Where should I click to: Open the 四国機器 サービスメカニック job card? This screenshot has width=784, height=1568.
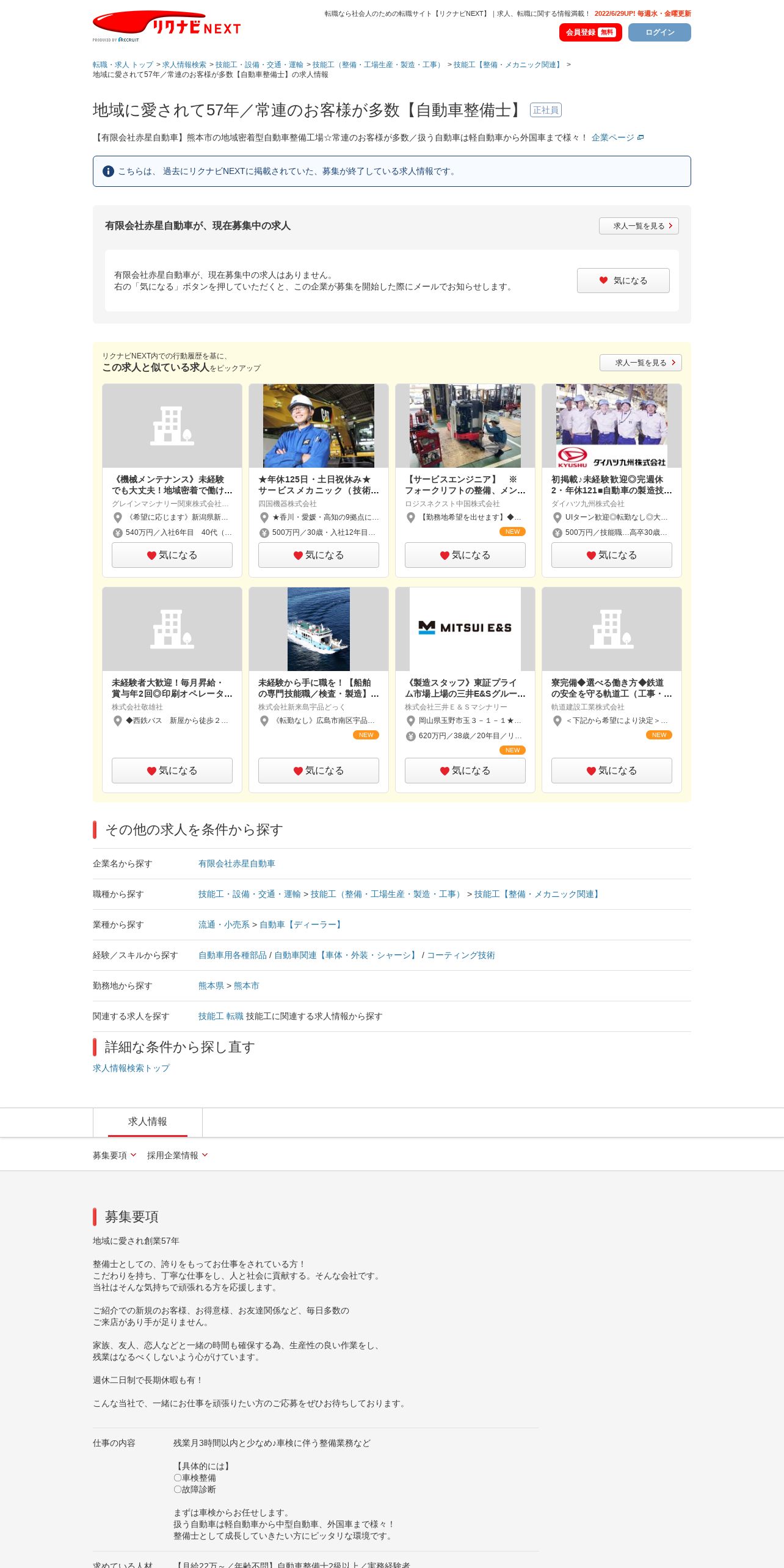318,485
